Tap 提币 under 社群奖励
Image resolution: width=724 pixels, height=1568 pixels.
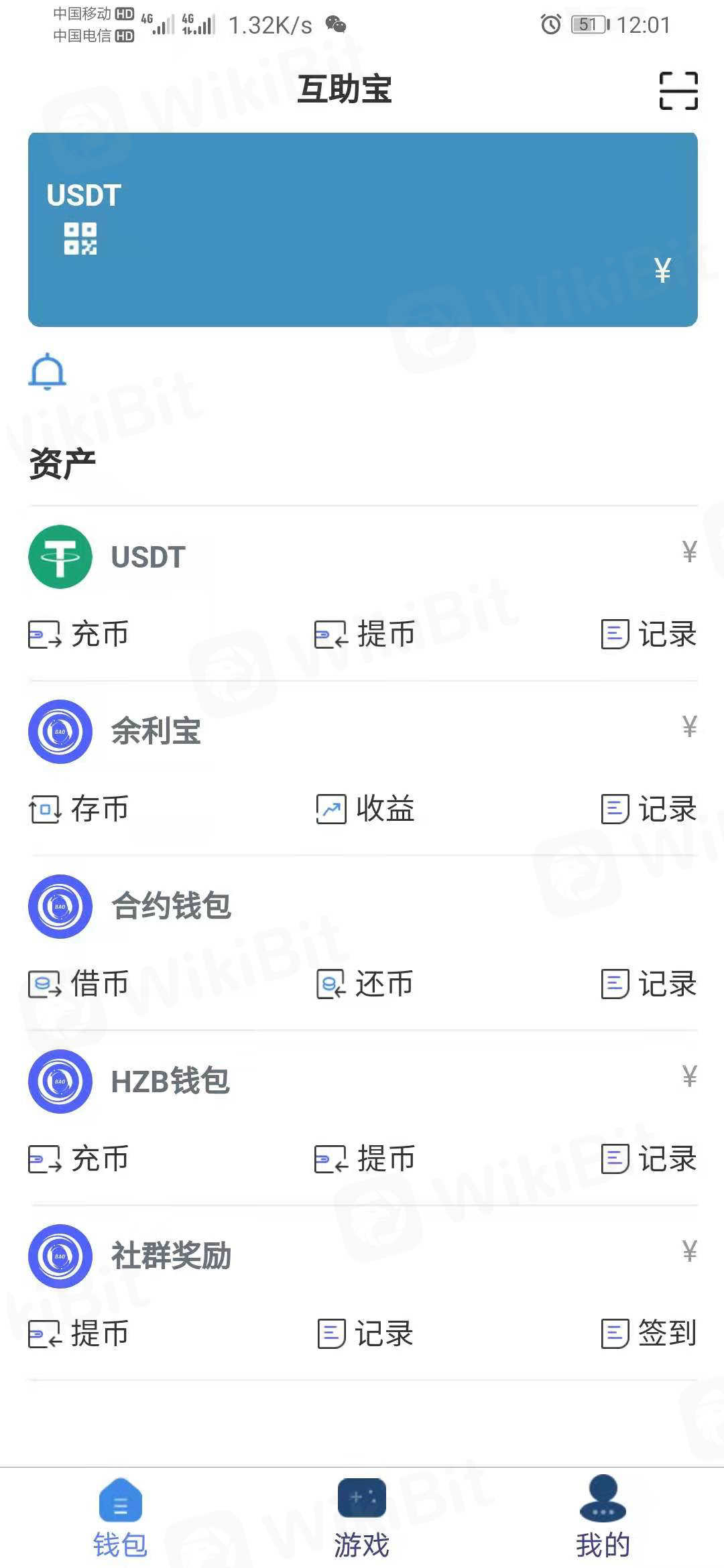(x=78, y=1333)
